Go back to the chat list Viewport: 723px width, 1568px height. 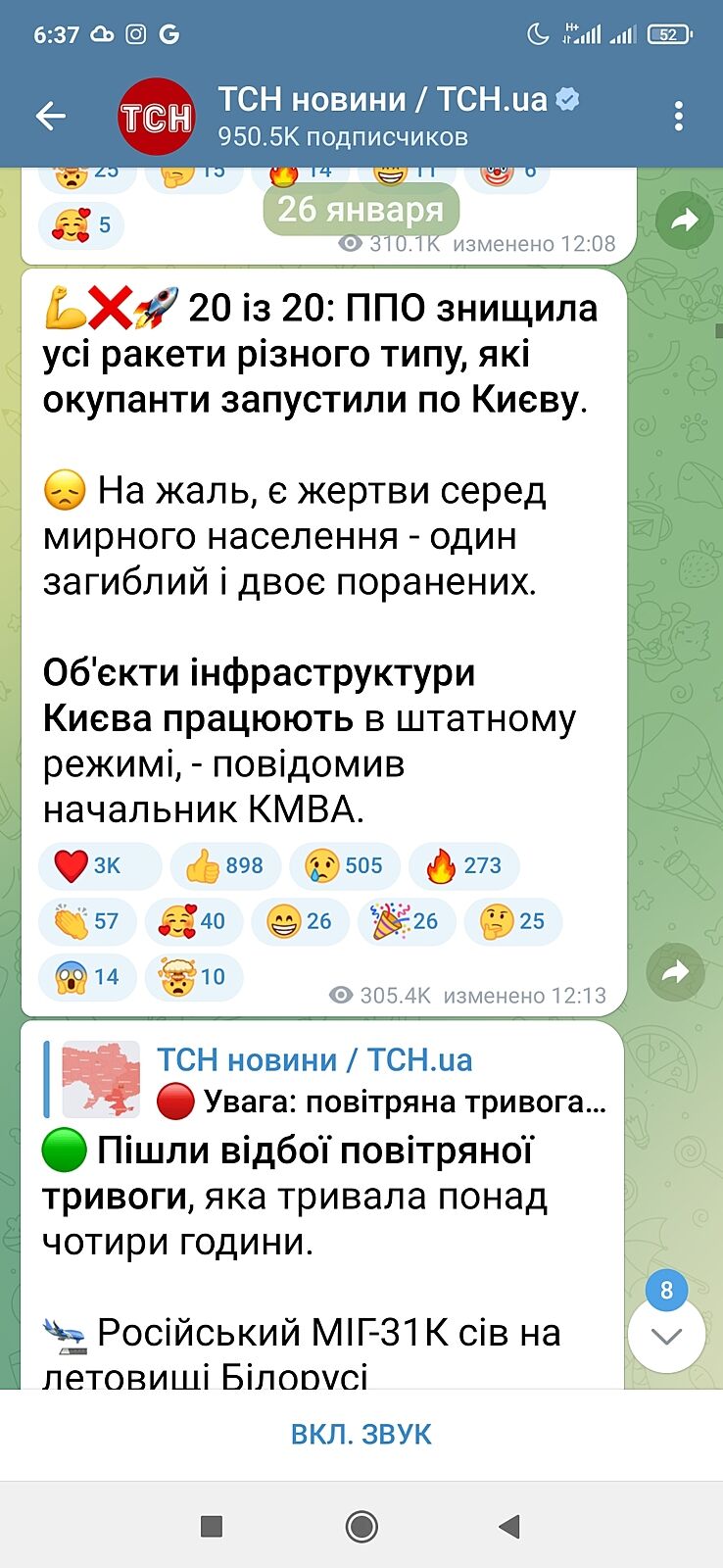(x=51, y=117)
